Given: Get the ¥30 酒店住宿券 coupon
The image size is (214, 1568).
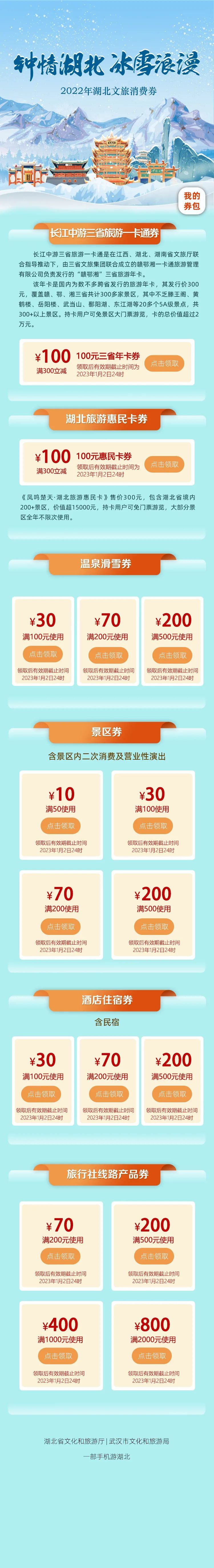Looking at the screenshot, I should pyautogui.click(x=41, y=1094).
